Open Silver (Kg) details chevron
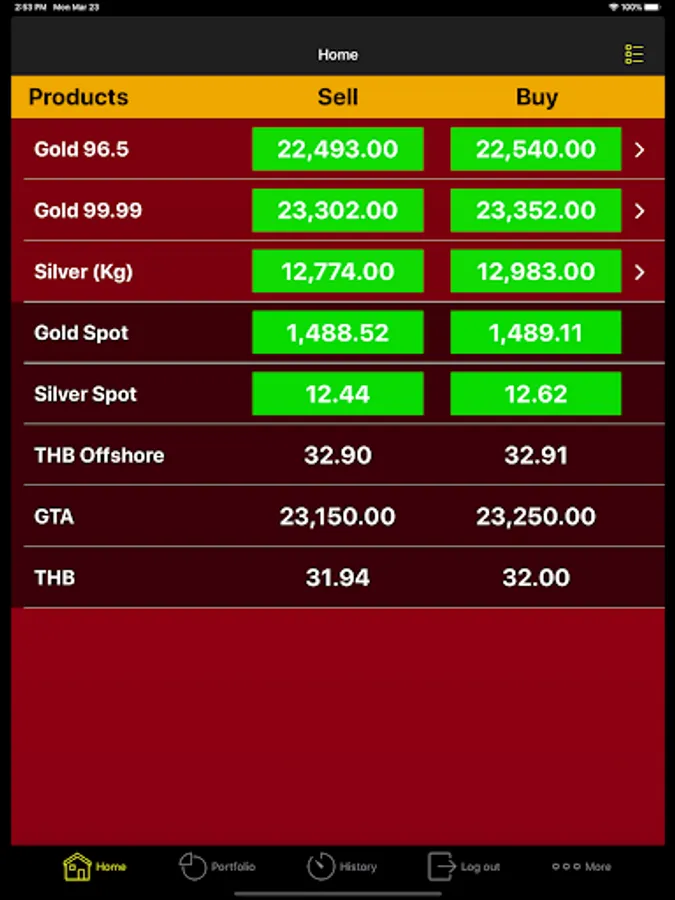This screenshot has height=900, width=675. click(x=639, y=272)
